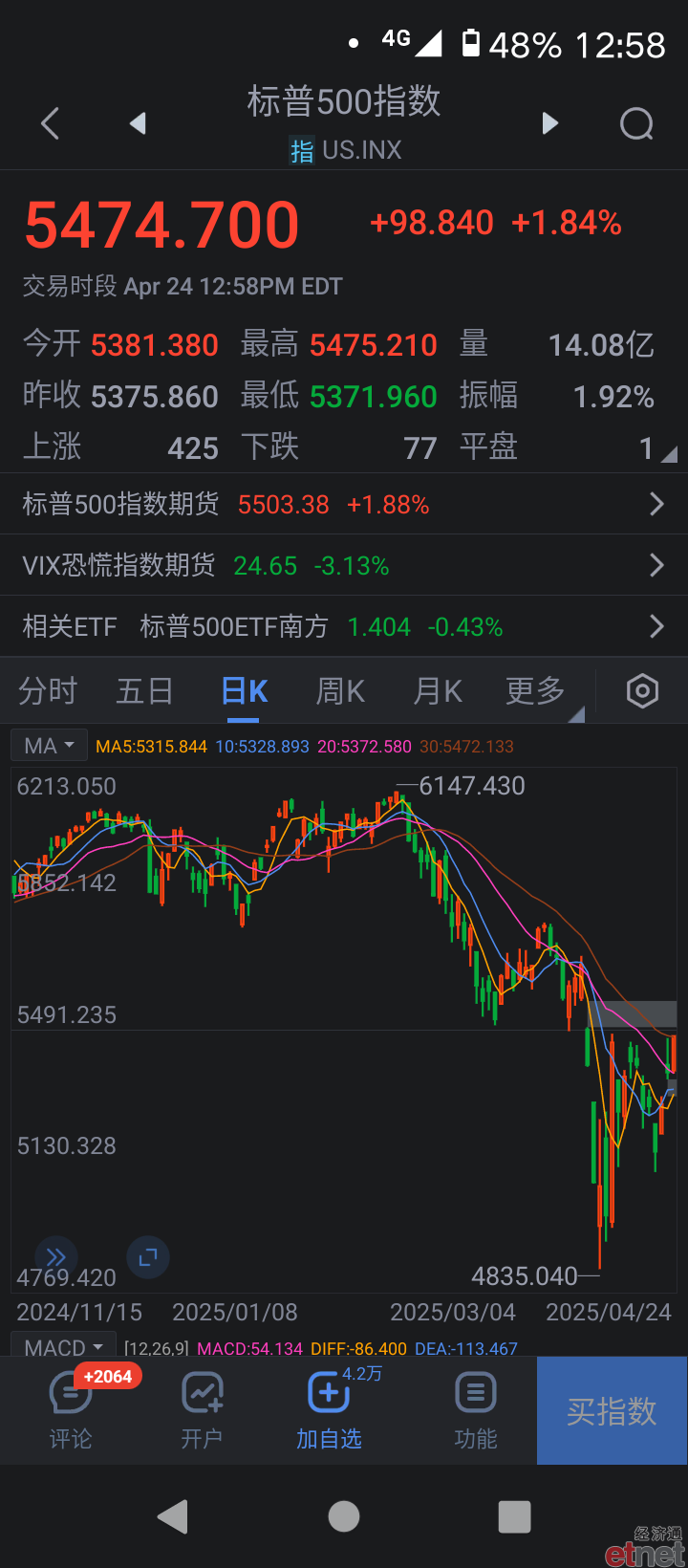Tap the 买指数 button
This screenshot has width=688, height=1568.
[612, 1410]
